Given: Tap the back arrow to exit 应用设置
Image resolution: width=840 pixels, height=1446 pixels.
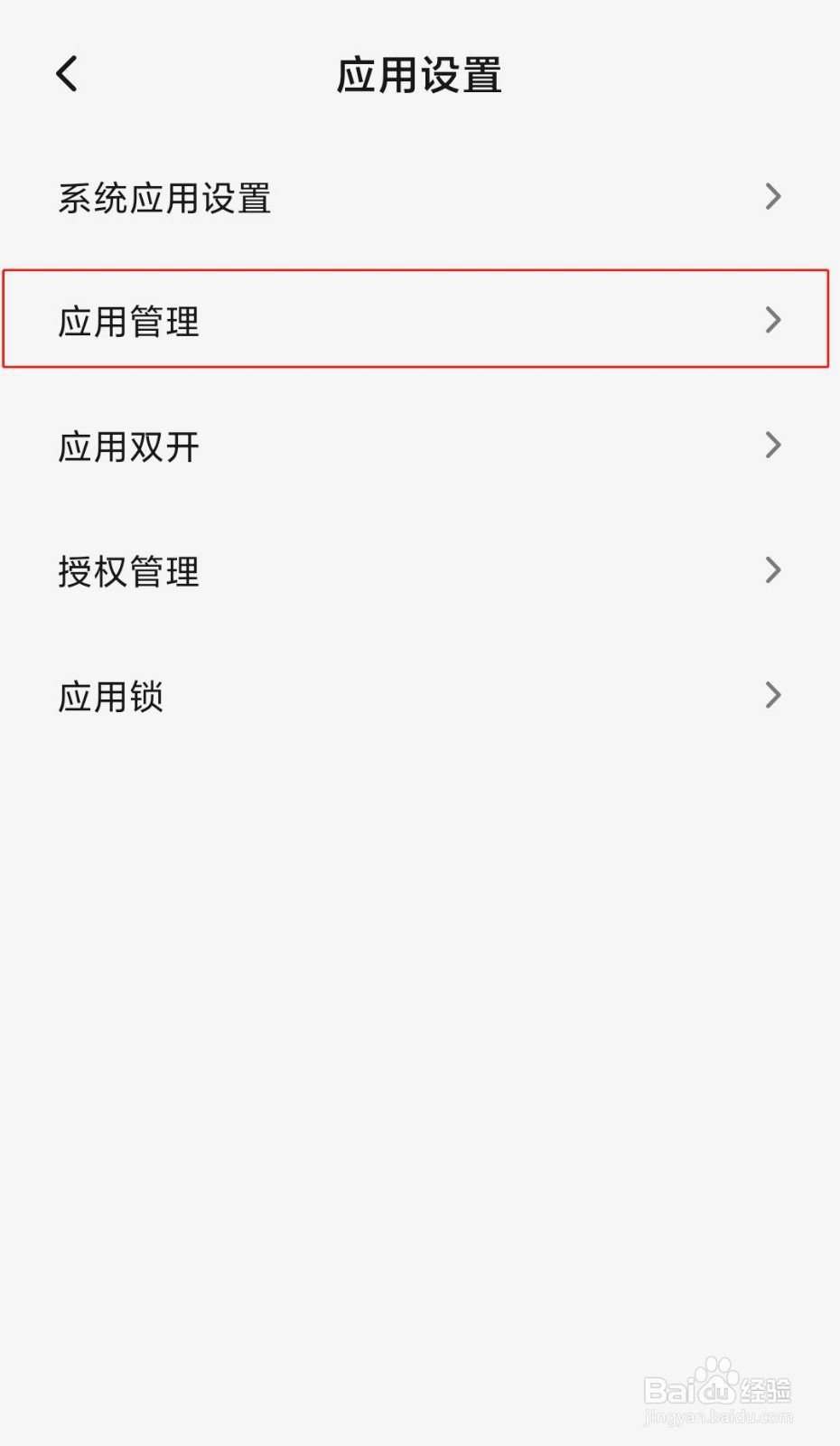Looking at the screenshot, I should coord(67,74).
